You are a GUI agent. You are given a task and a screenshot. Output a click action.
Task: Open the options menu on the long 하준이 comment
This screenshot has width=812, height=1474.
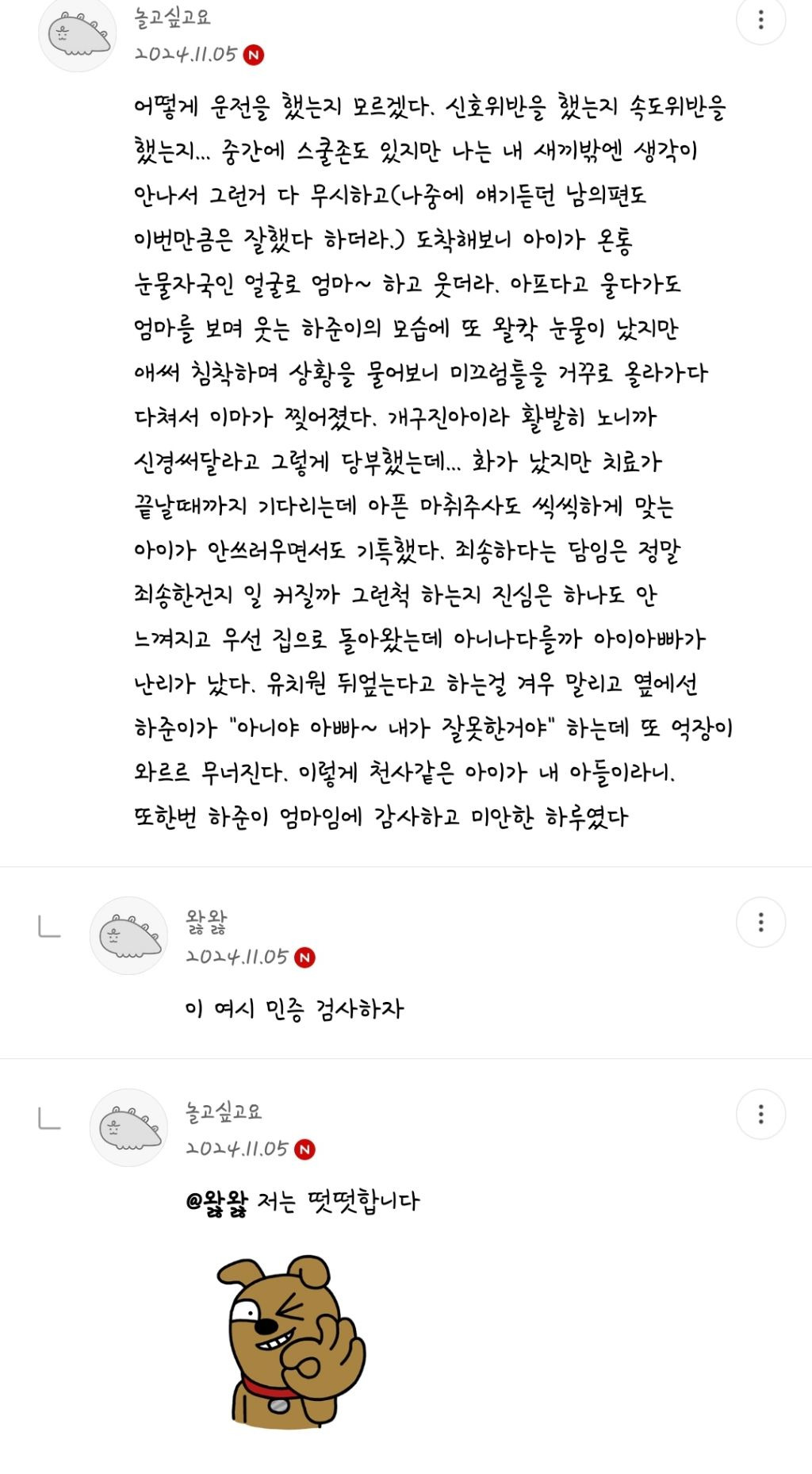[x=760, y=20]
